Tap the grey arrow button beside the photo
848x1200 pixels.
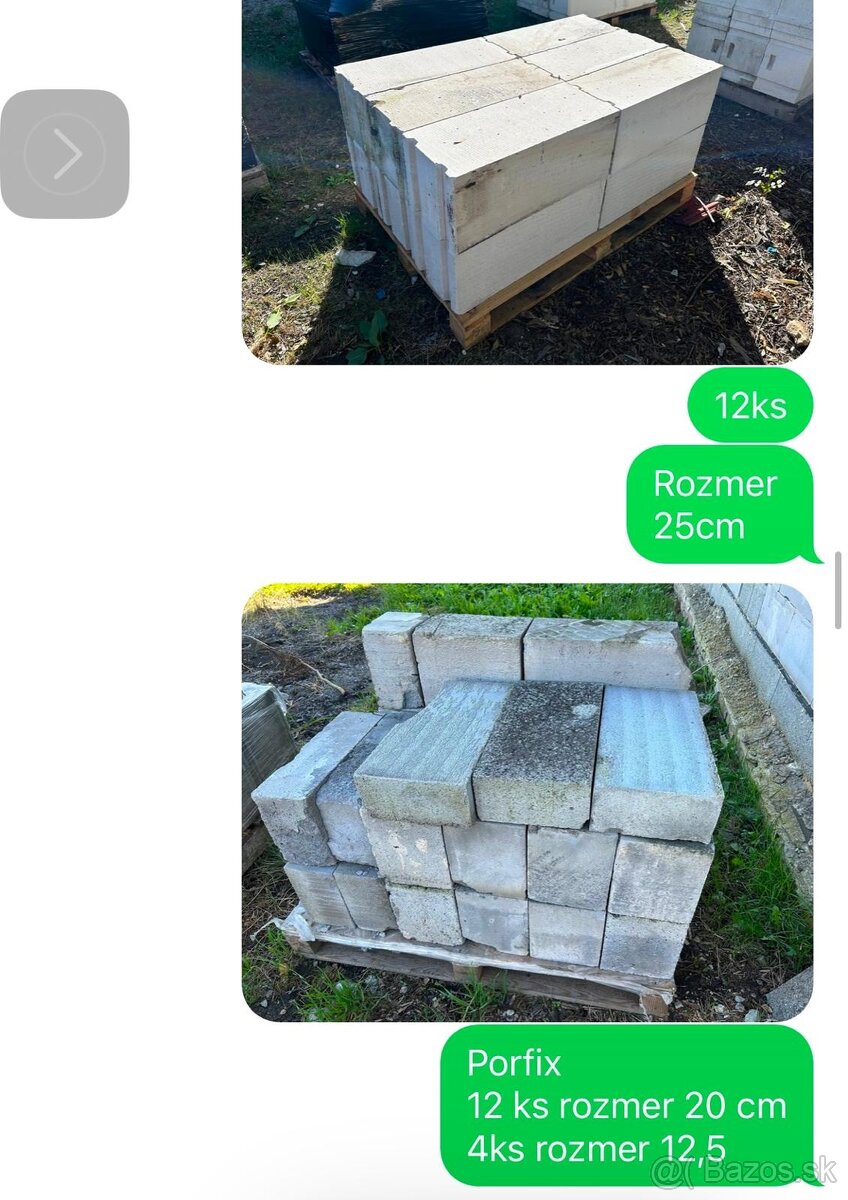(x=65, y=154)
